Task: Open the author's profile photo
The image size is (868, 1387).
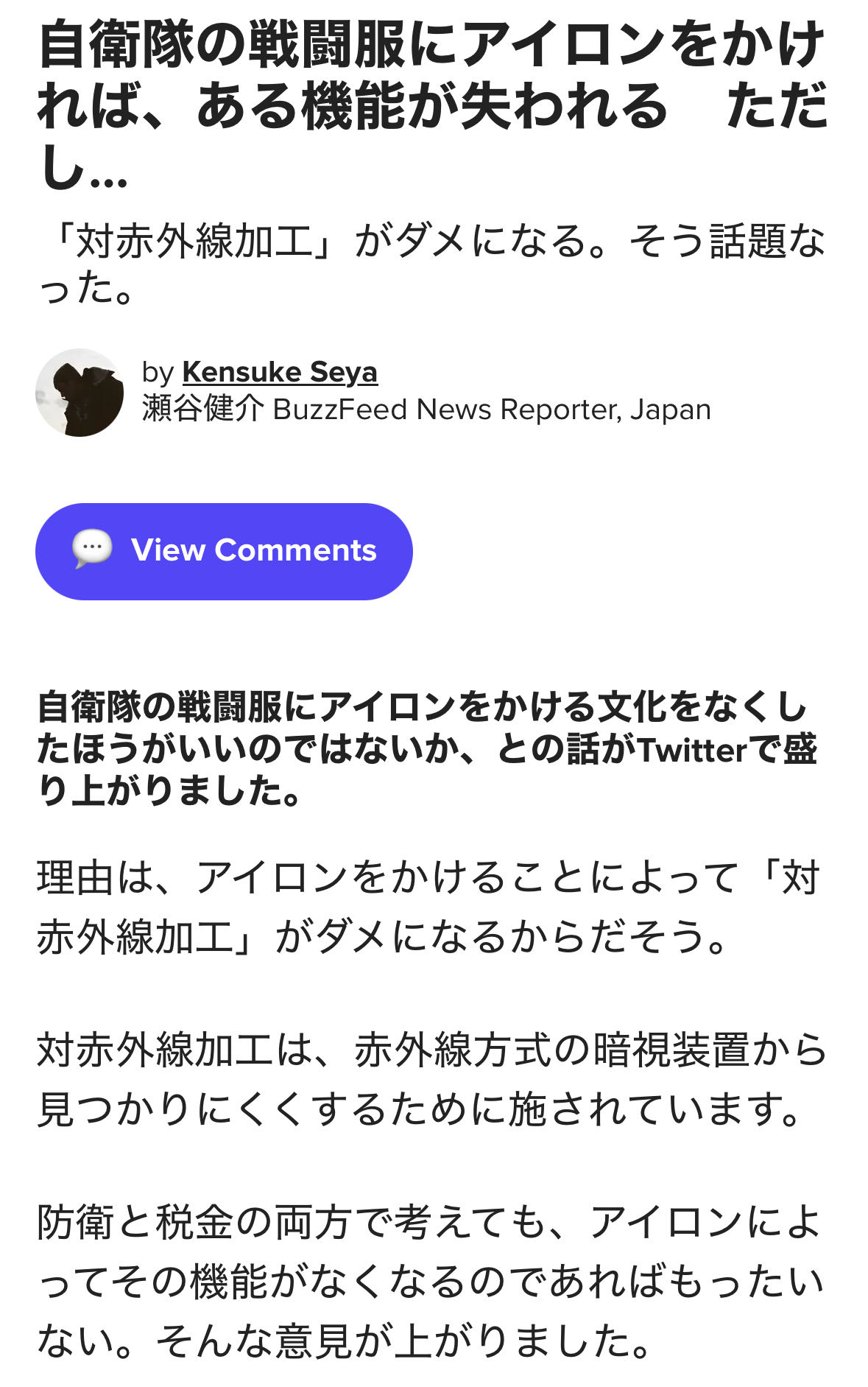Action: [80, 393]
